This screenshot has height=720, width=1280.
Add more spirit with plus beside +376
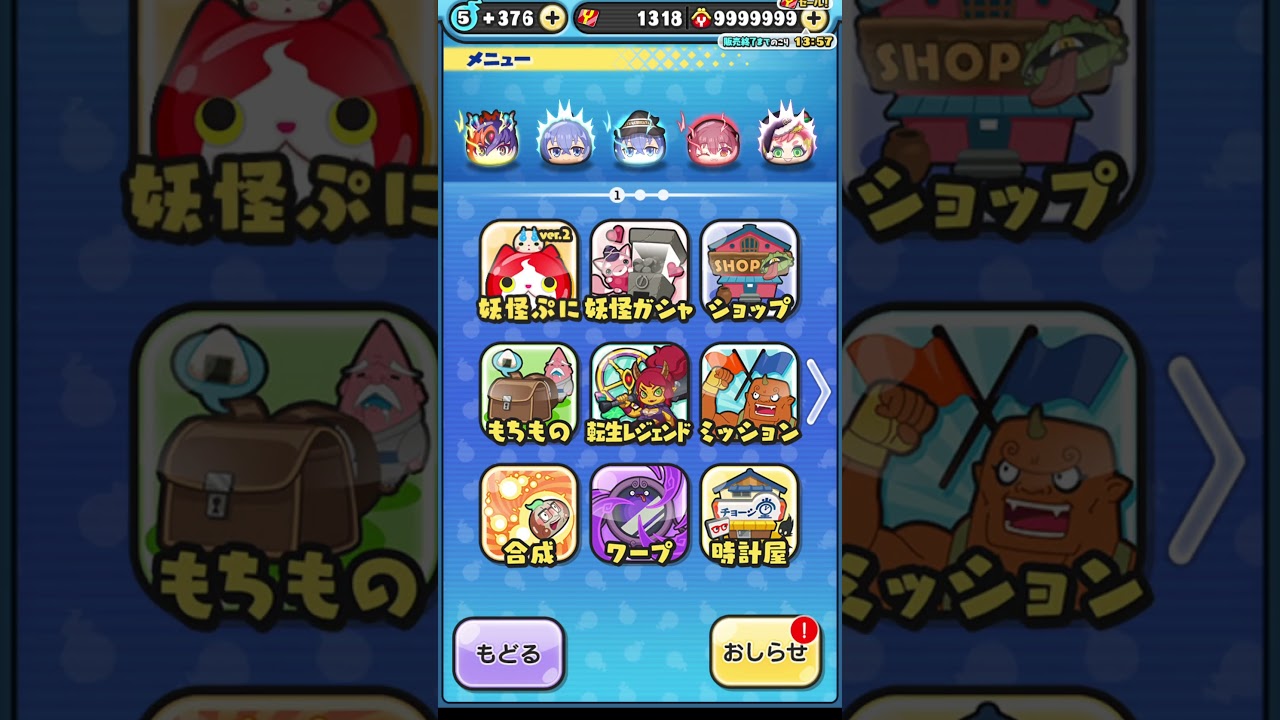[552, 18]
